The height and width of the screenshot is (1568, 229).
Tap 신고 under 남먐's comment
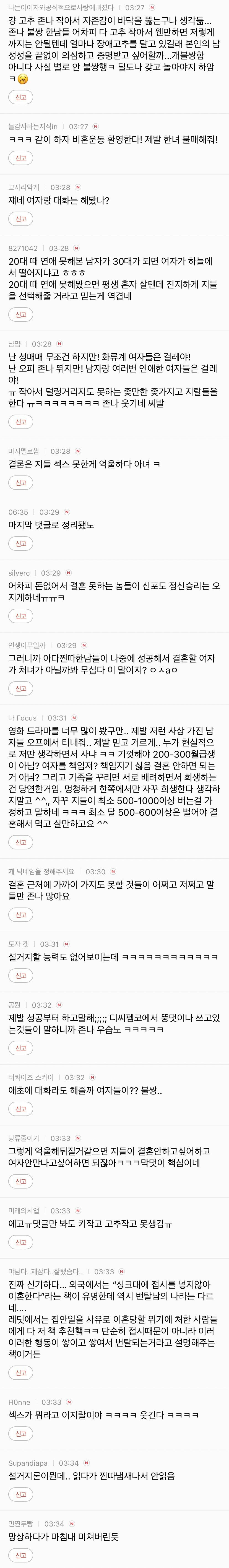[x=21, y=422]
